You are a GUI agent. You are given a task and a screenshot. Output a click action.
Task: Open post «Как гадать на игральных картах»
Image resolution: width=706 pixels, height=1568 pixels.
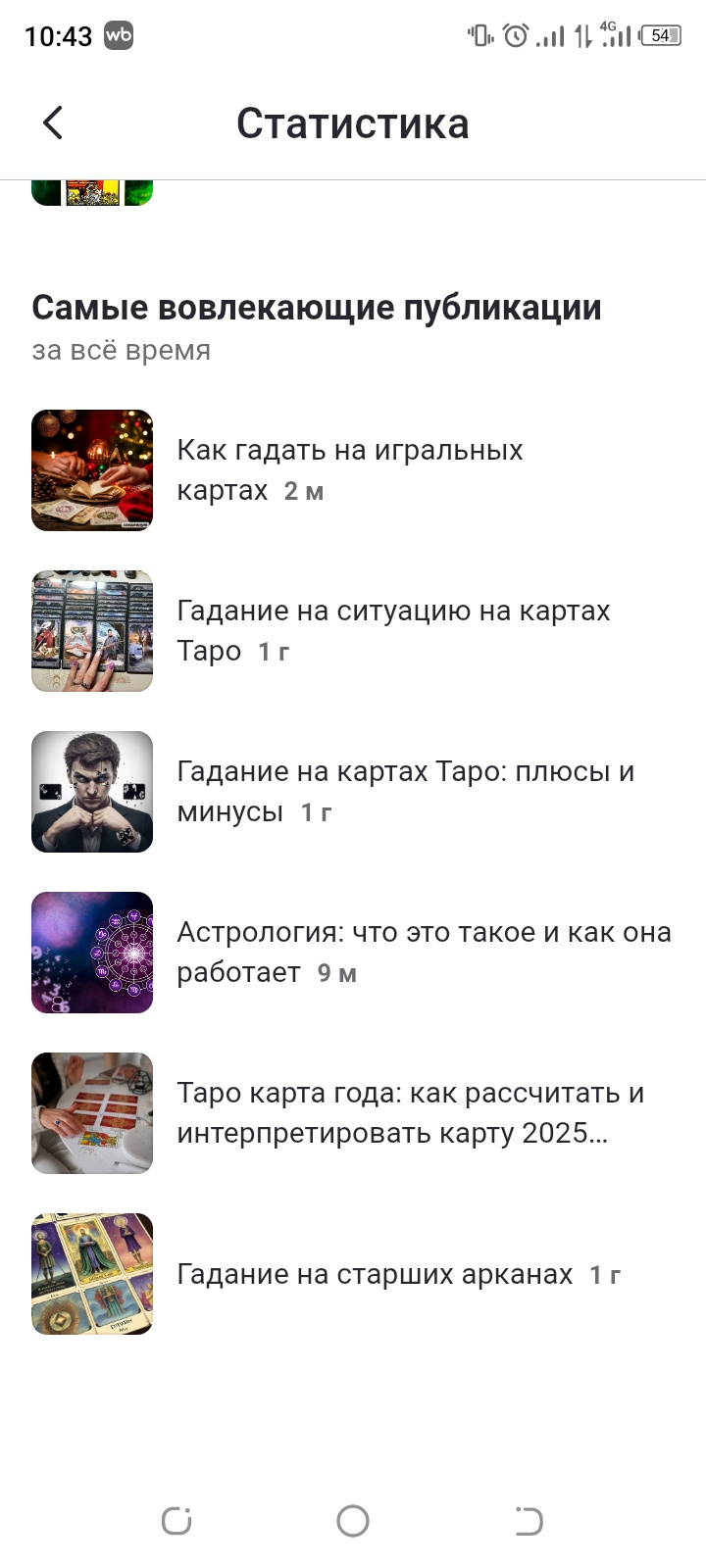349,470
